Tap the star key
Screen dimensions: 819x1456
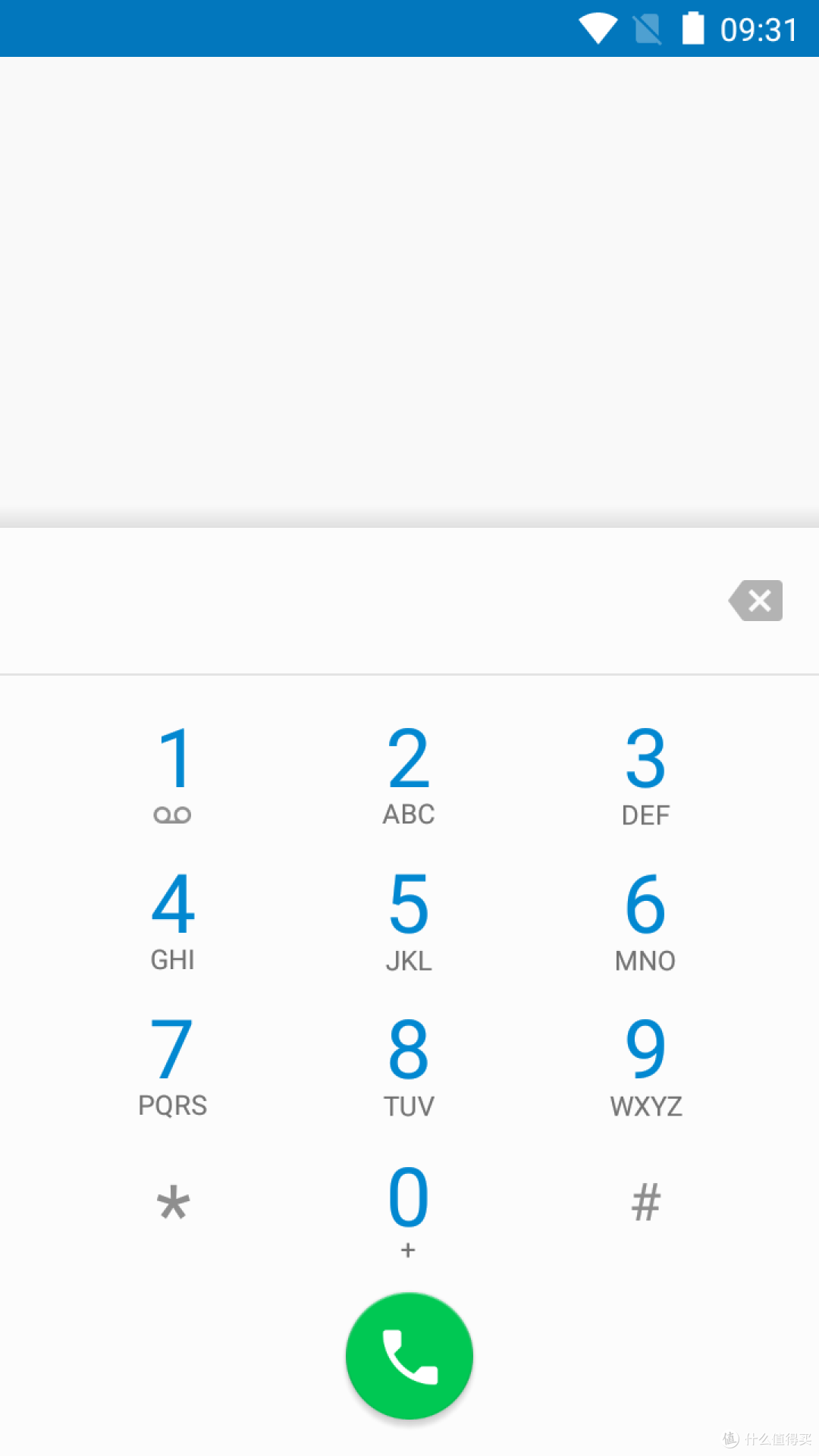[173, 1206]
